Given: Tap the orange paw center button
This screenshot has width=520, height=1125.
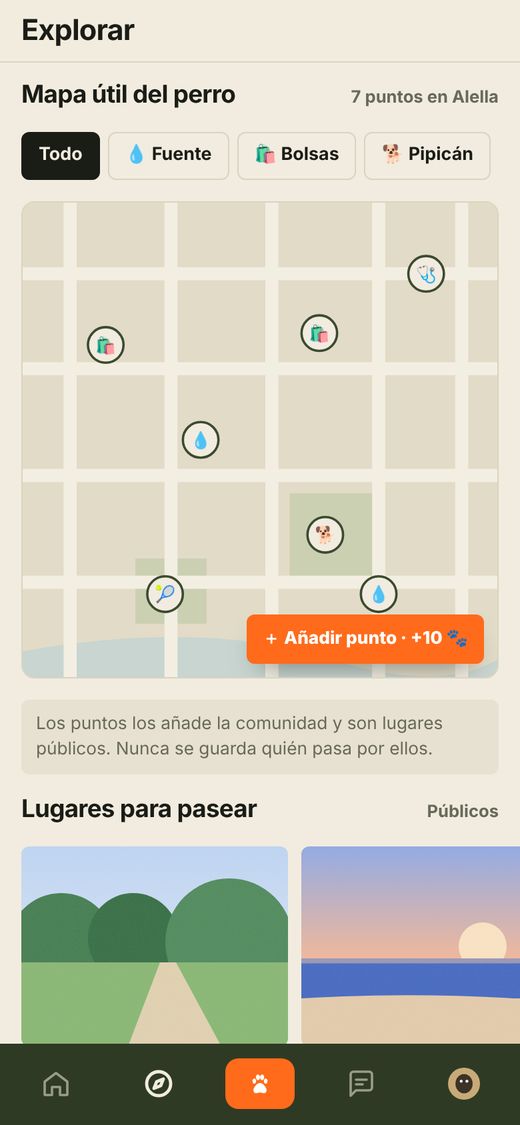Looking at the screenshot, I should point(260,1083).
